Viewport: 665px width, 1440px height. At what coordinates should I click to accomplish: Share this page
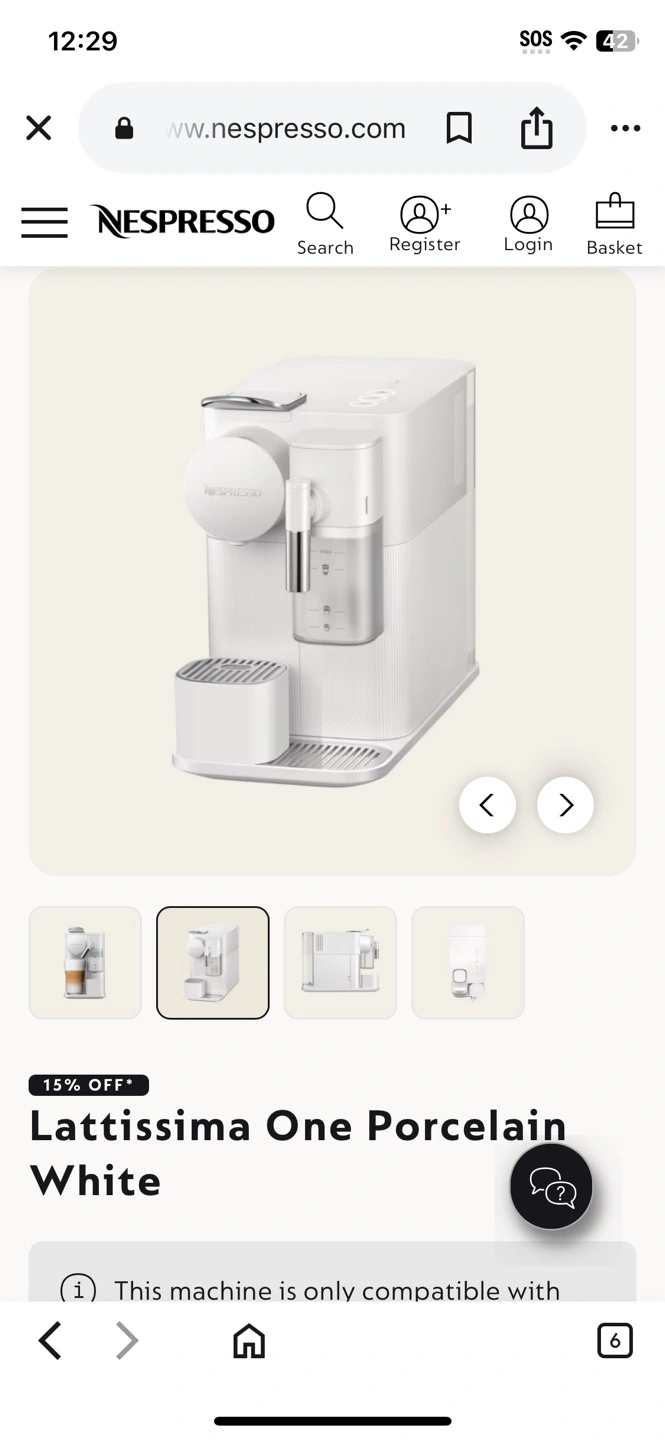point(536,128)
